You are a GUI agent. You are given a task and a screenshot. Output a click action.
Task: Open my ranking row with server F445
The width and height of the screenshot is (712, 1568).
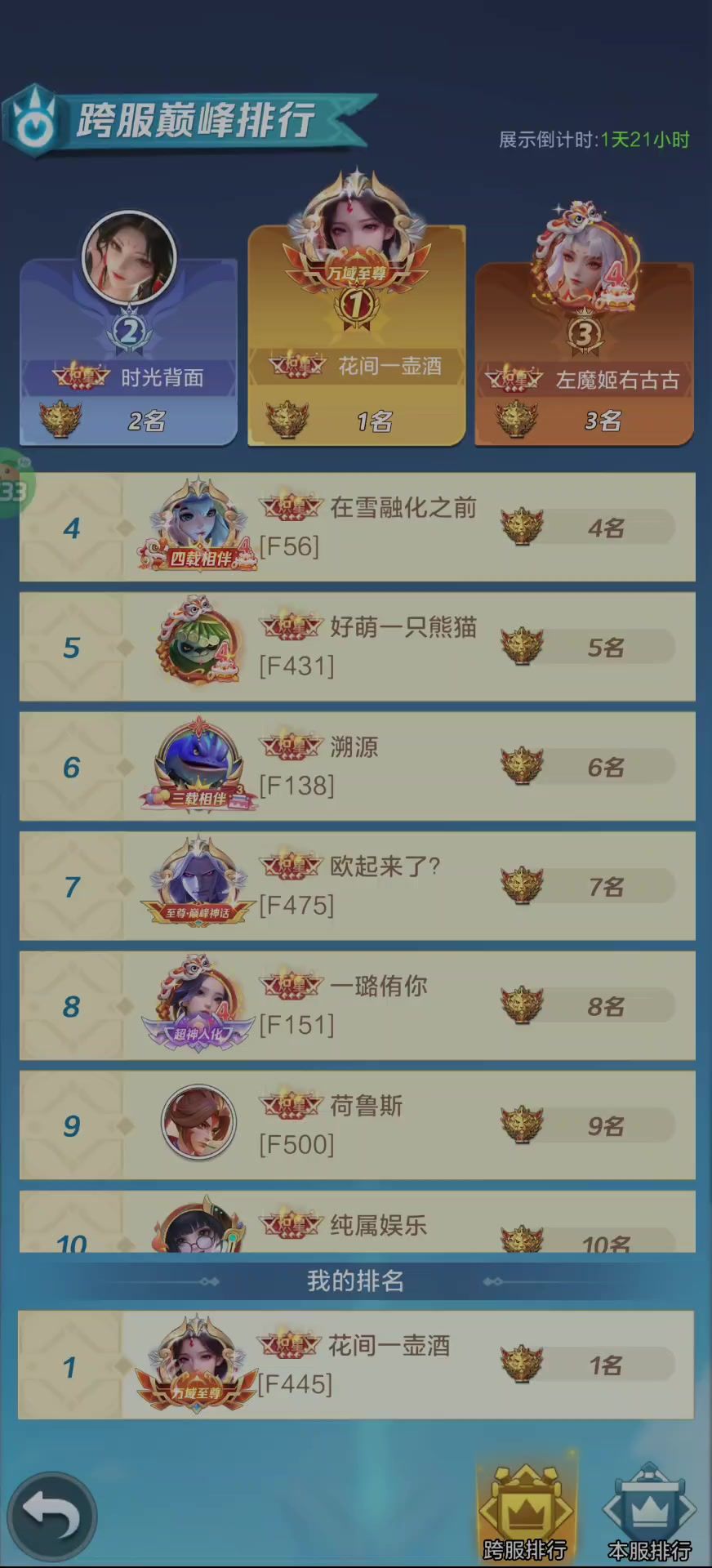pos(357,1365)
